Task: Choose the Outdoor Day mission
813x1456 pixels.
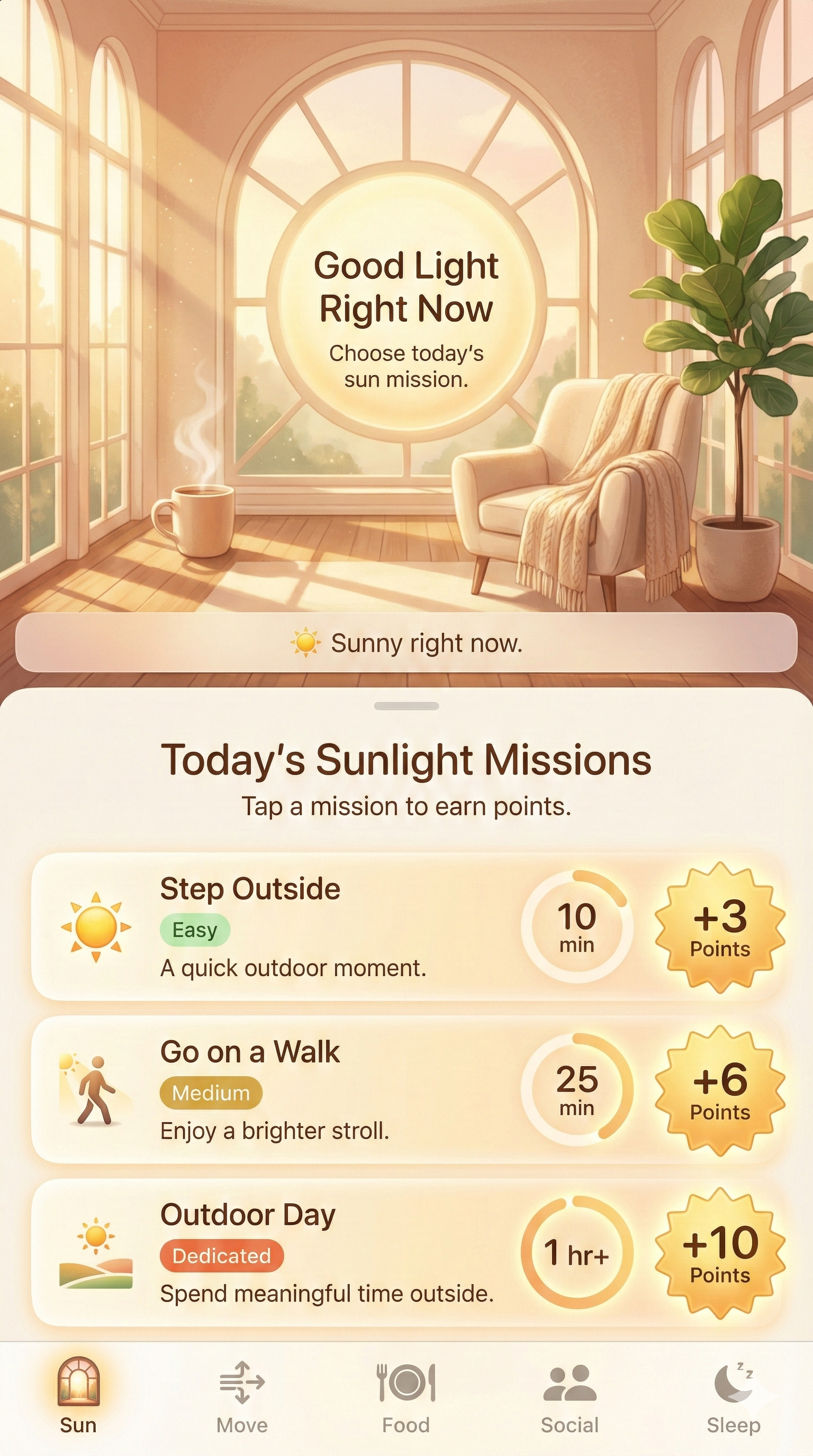Action: tap(406, 1249)
